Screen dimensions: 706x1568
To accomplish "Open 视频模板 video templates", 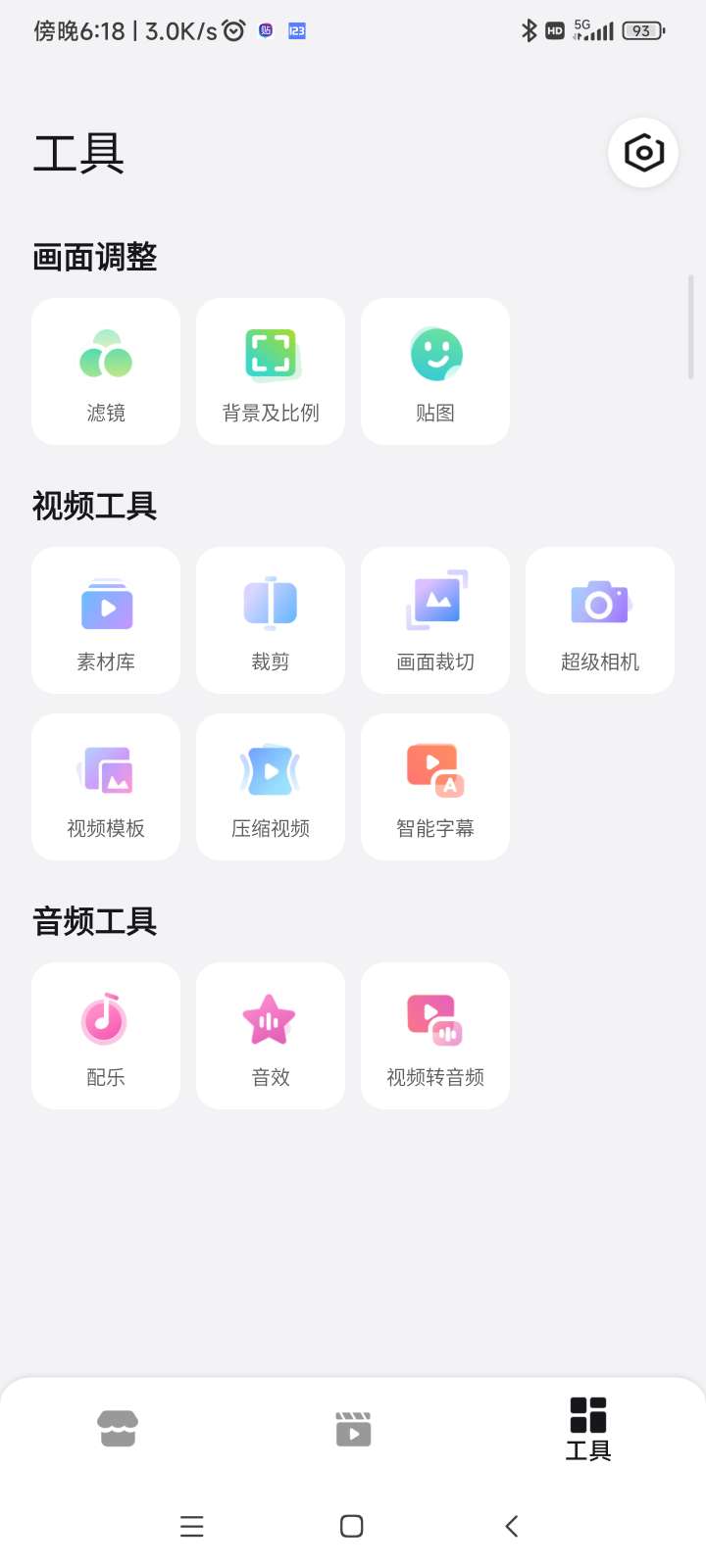I will (106, 787).
